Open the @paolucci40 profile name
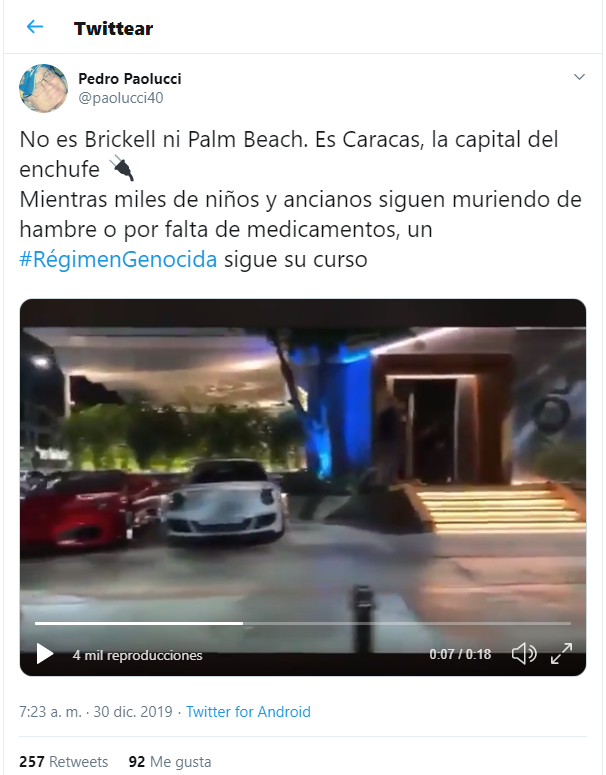 coord(120,97)
